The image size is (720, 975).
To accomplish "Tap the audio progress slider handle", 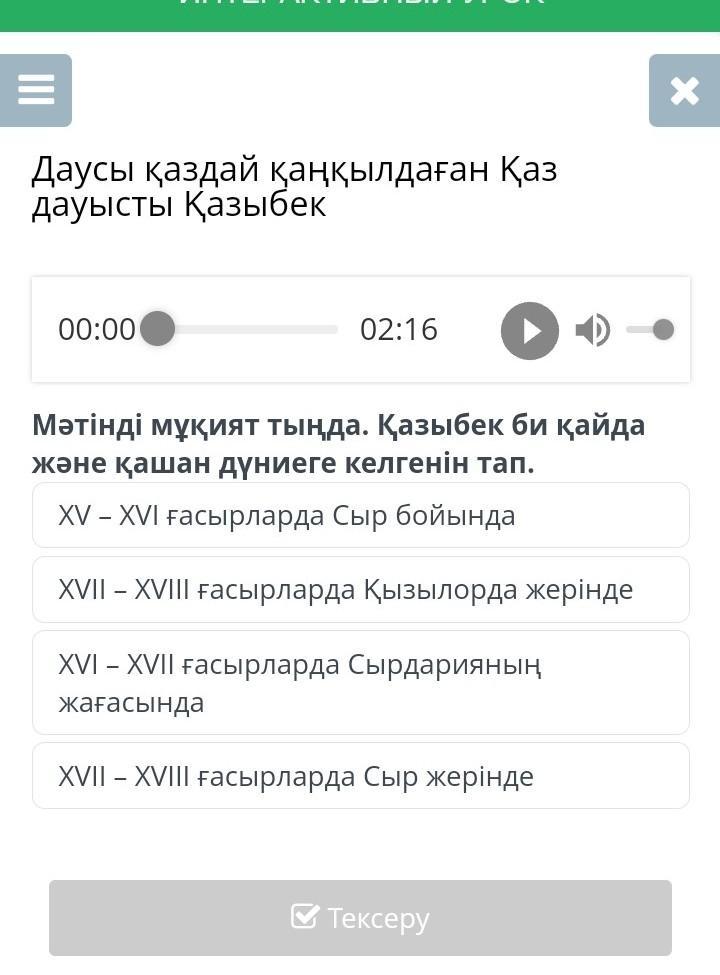I will (x=158, y=328).
